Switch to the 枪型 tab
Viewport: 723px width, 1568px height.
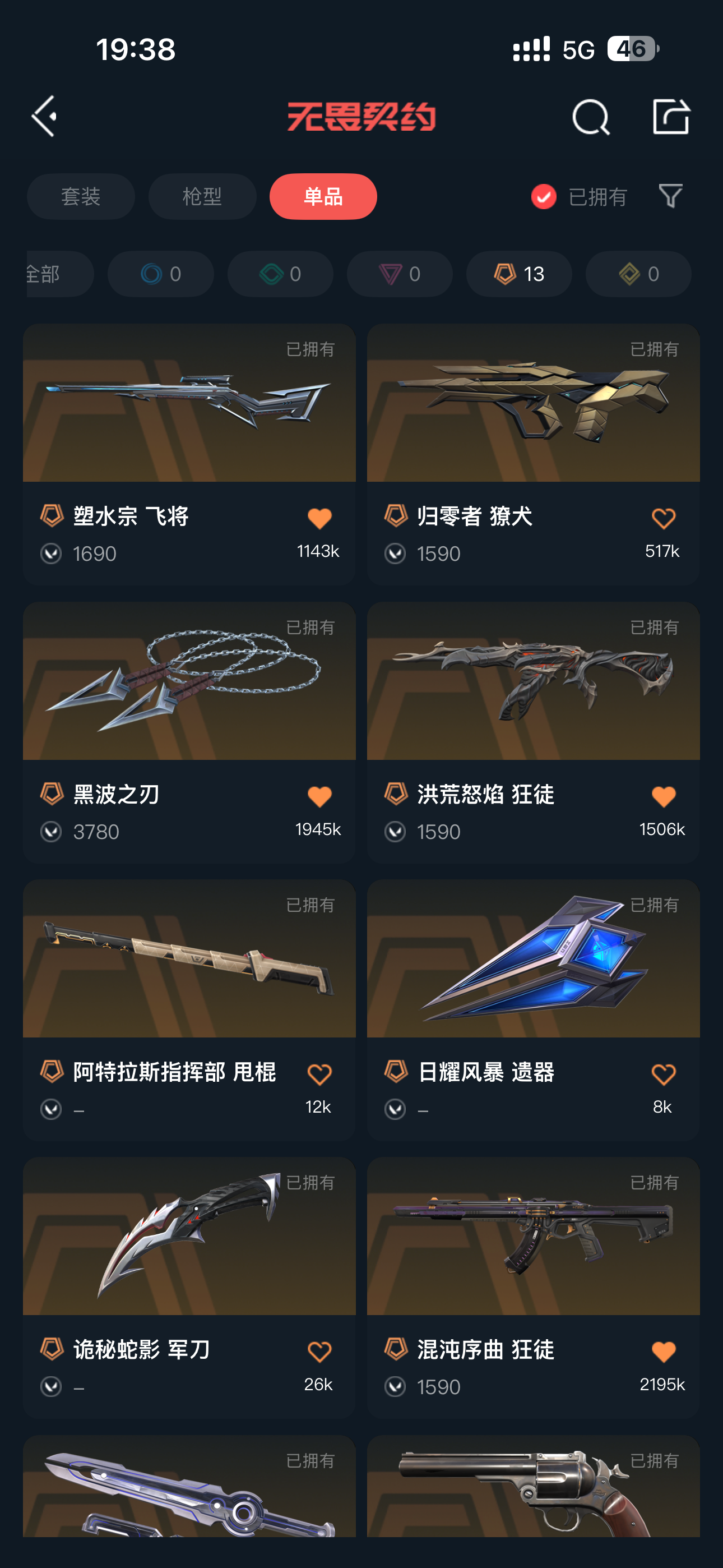(202, 197)
